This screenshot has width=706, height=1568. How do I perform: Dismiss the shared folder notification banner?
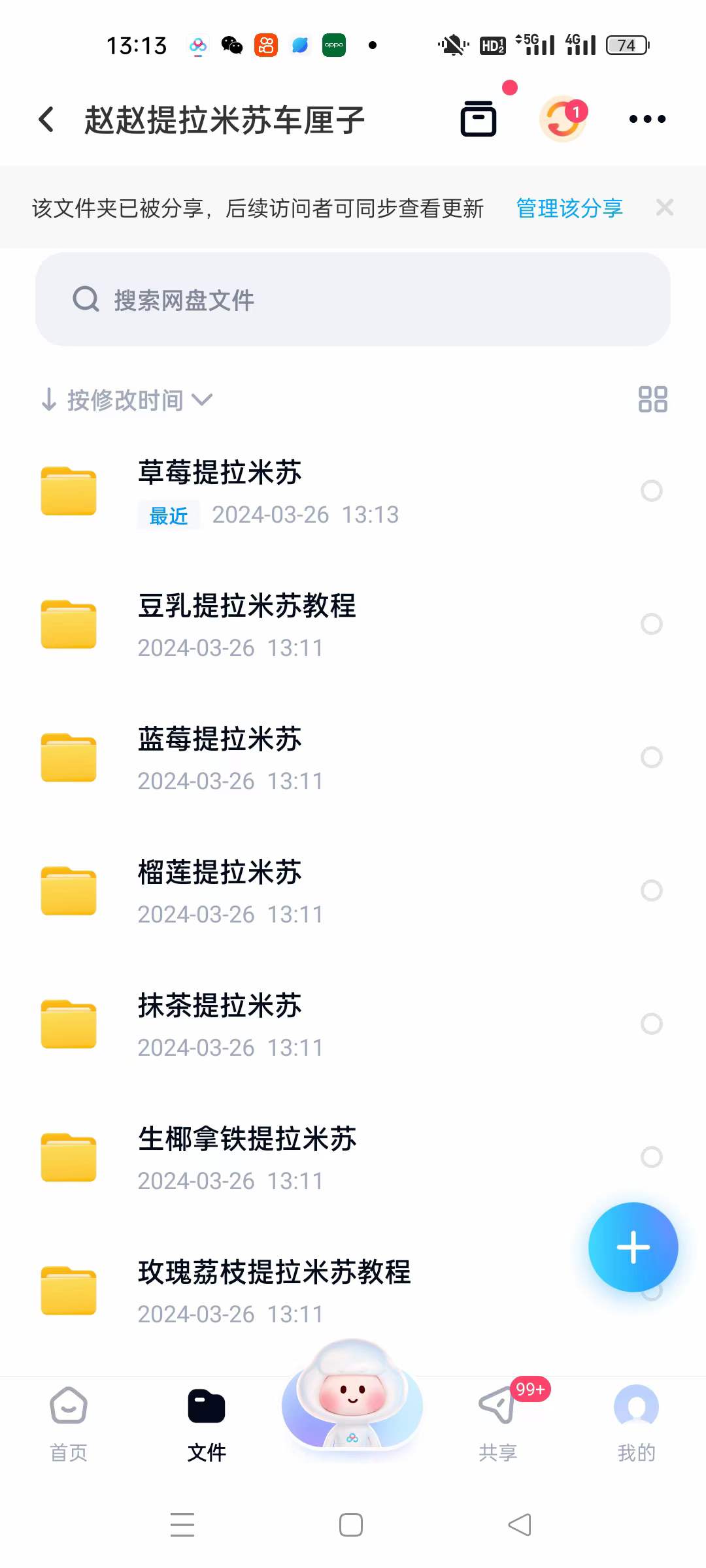(x=665, y=207)
